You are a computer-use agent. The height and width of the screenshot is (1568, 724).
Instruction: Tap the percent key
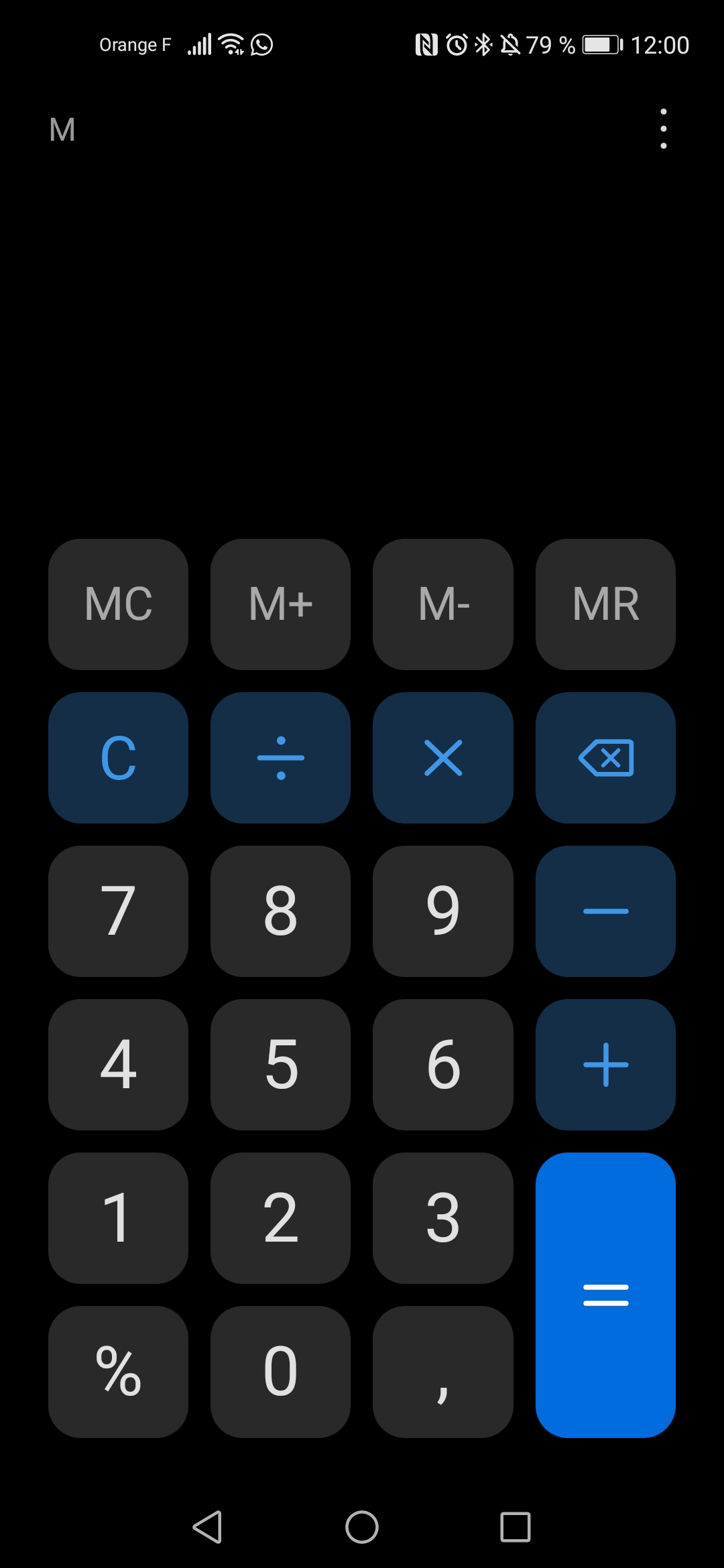[x=118, y=1371]
